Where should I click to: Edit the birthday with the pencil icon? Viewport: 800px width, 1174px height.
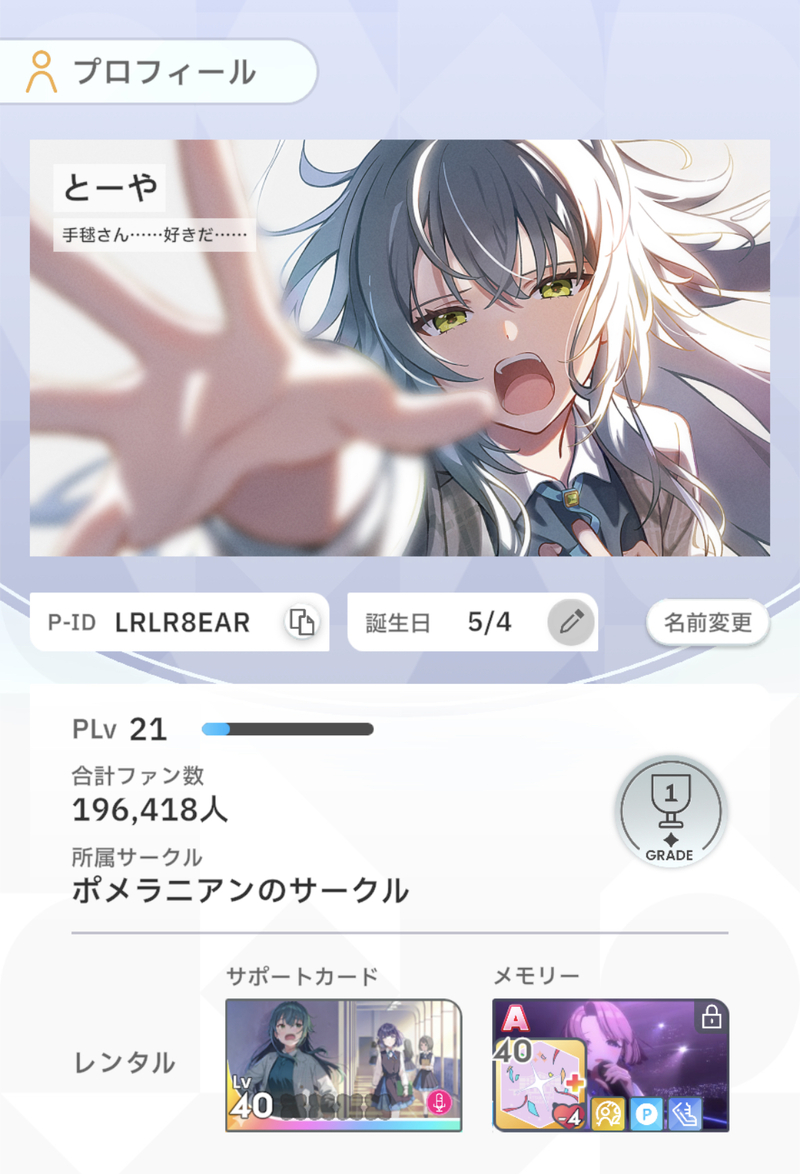click(x=571, y=622)
